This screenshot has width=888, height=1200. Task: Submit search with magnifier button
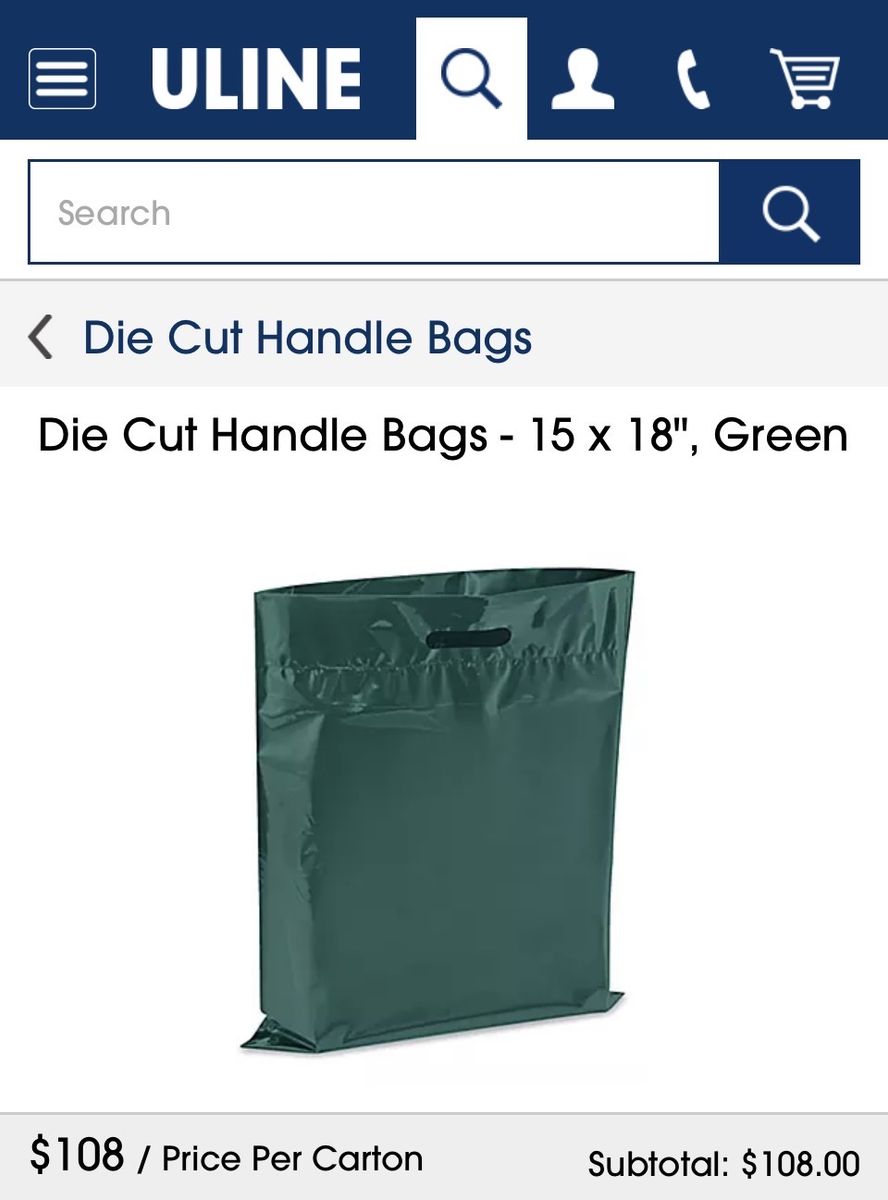coord(789,212)
